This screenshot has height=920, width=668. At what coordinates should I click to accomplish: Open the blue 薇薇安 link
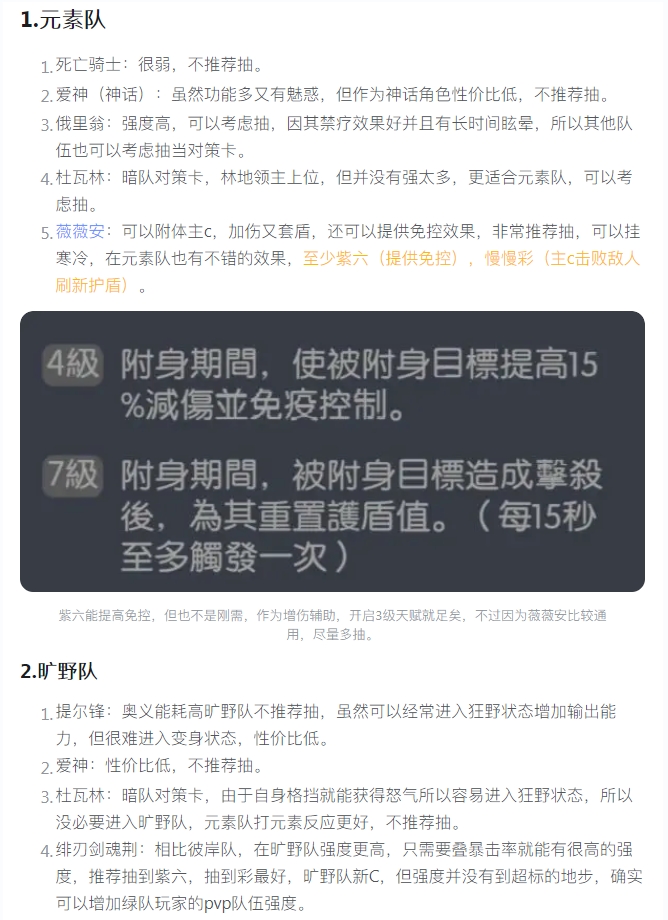(82, 231)
